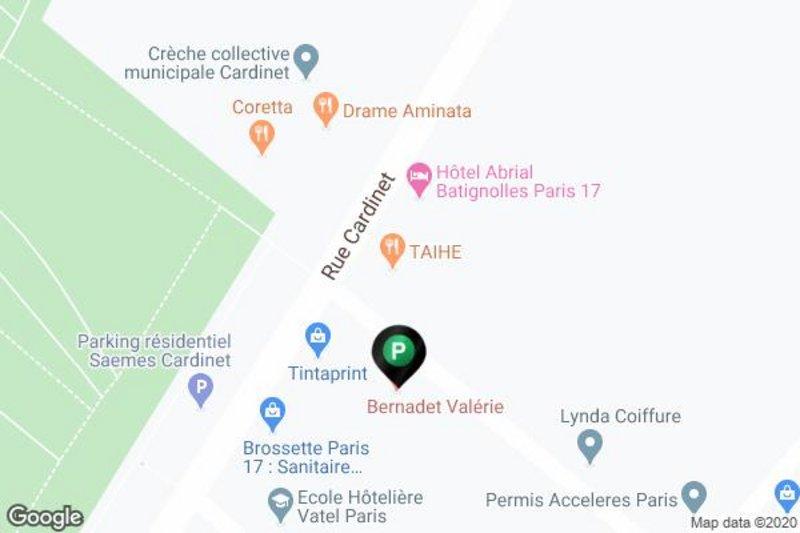This screenshot has height=533, width=800.
Task: Open the Ecole Hôtelière Vatel Paris marker
Action: point(281,505)
